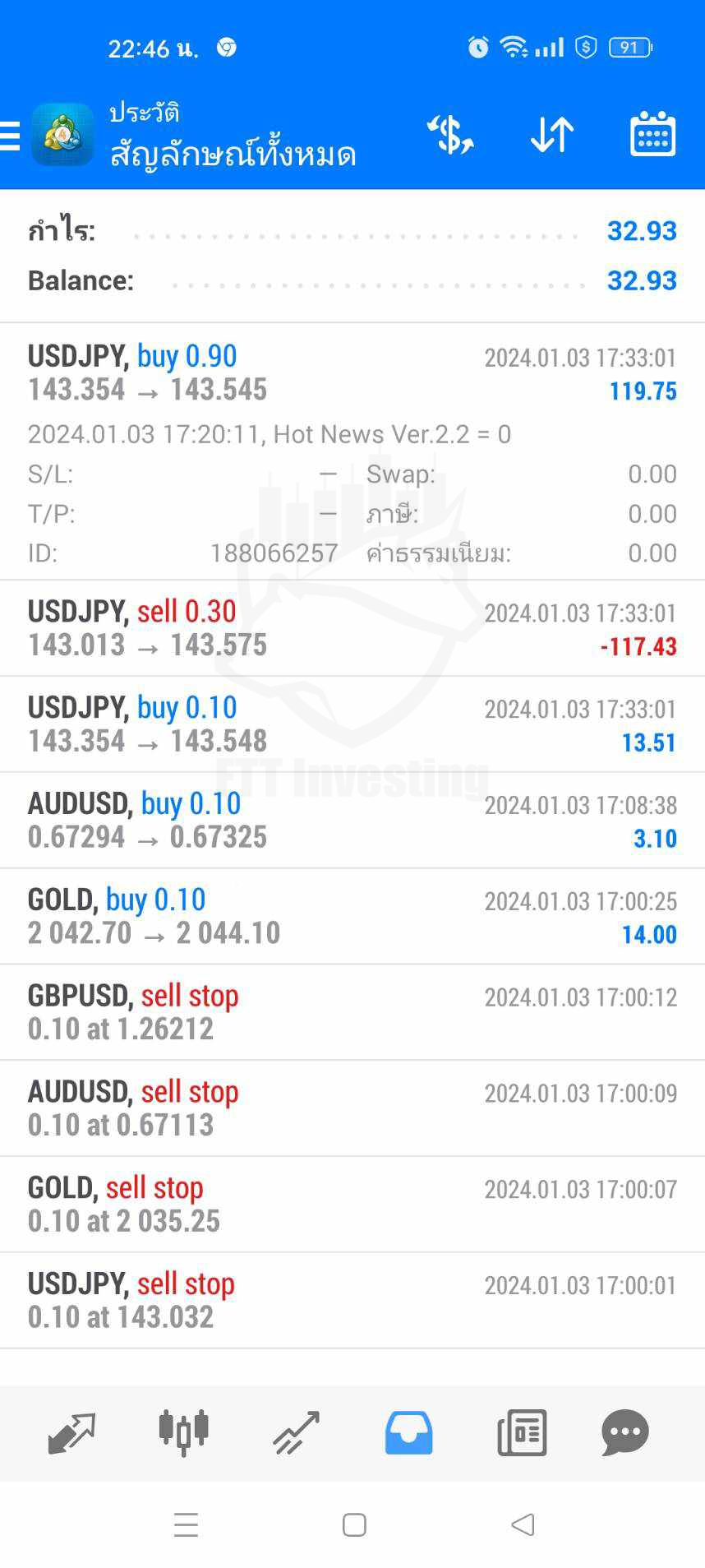705x1568 pixels.
Task: Switch to the Quotes tab
Action: (71, 1434)
